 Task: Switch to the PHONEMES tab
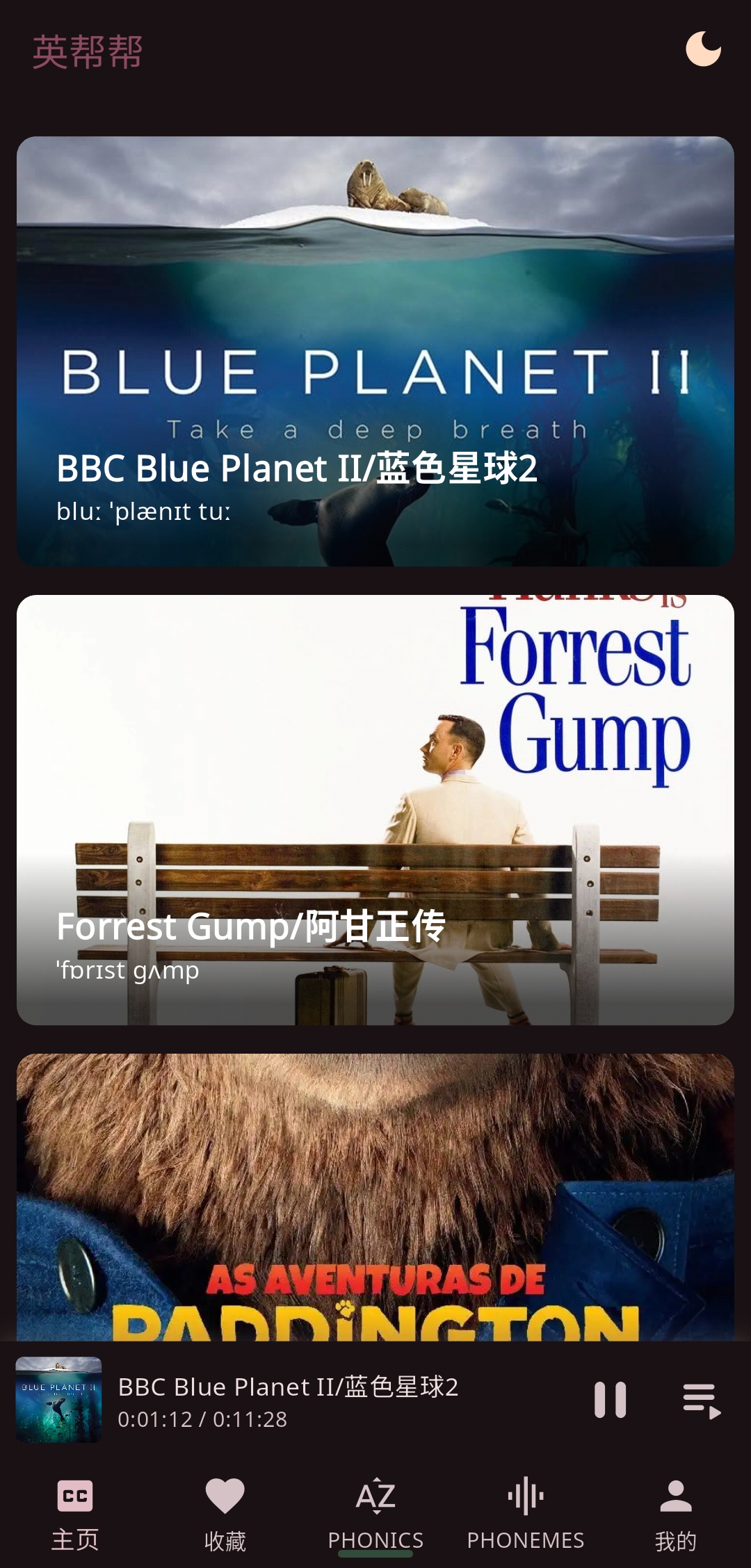click(x=526, y=1540)
